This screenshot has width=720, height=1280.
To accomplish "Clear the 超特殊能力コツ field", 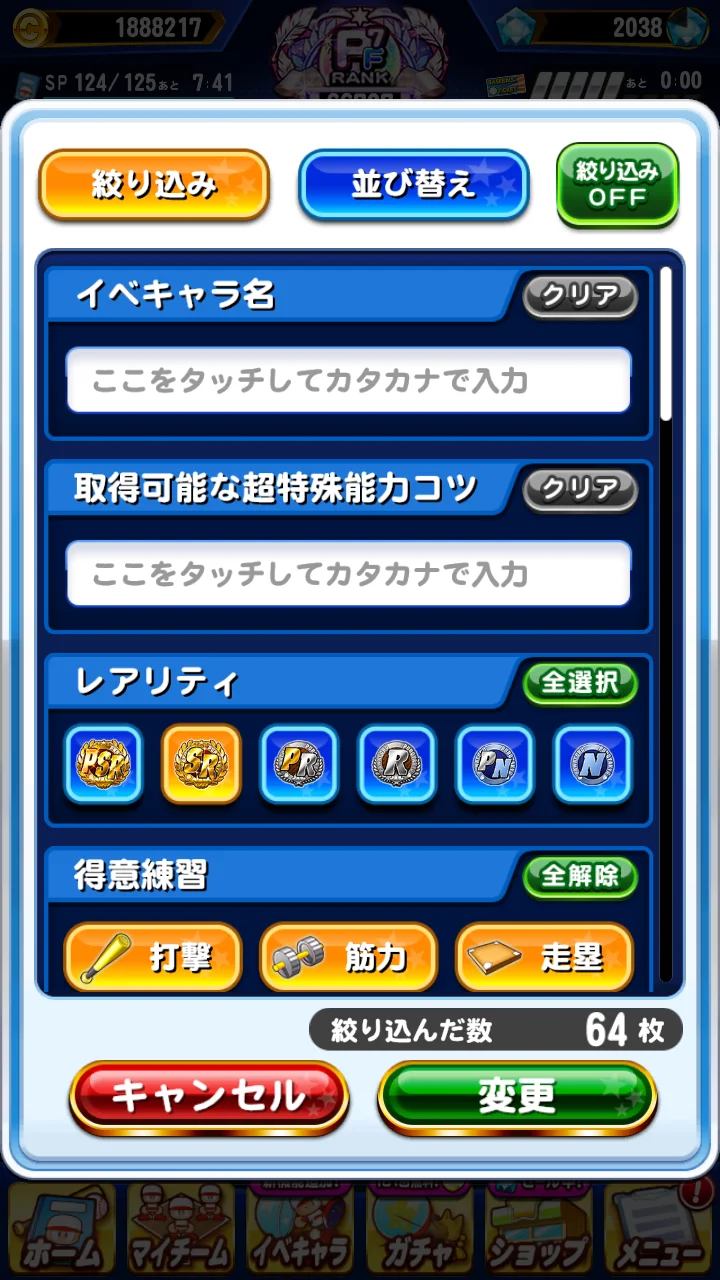I will (x=580, y=489).
